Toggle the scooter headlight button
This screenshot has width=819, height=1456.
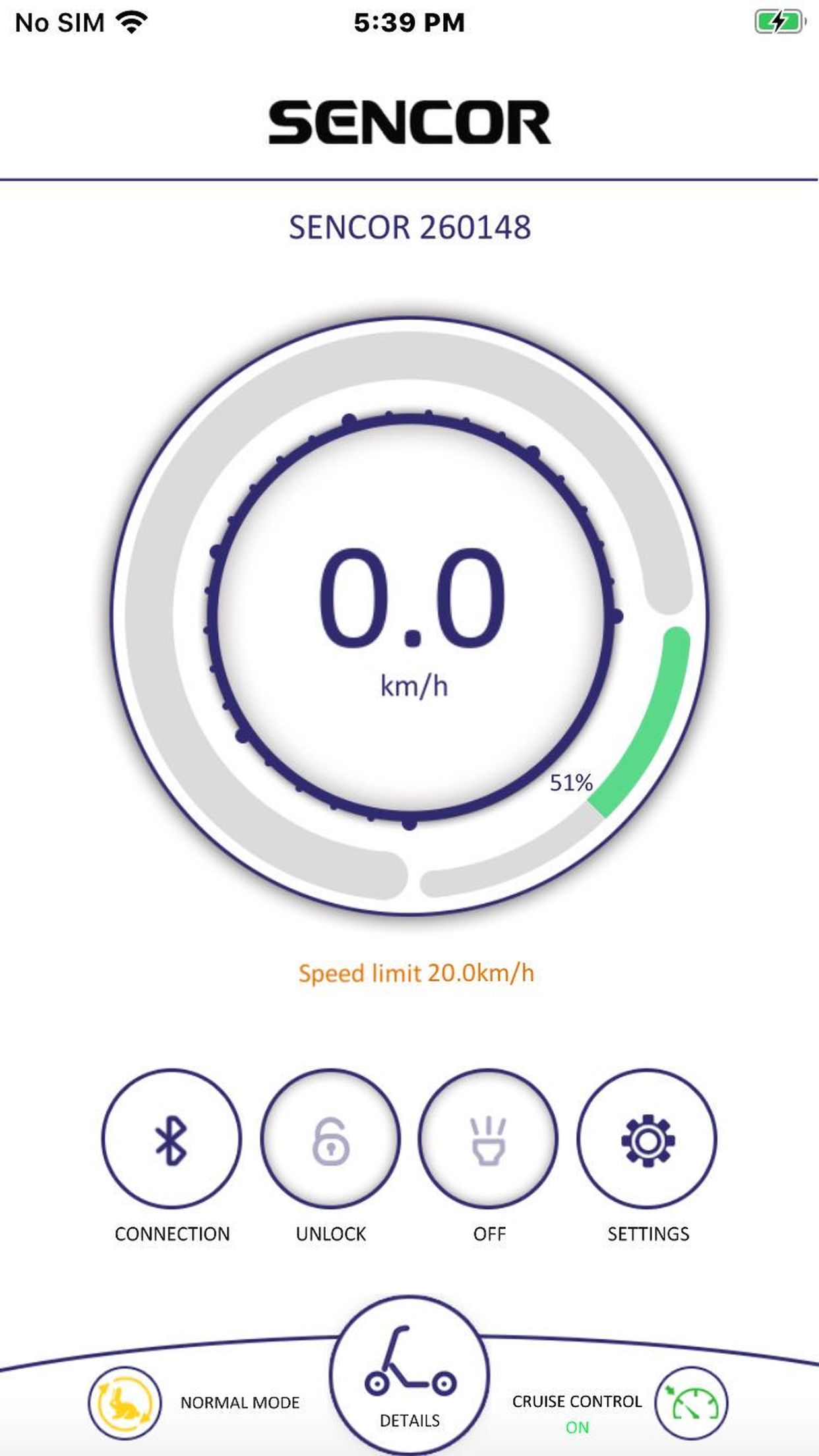click(x=489, y=1140)
